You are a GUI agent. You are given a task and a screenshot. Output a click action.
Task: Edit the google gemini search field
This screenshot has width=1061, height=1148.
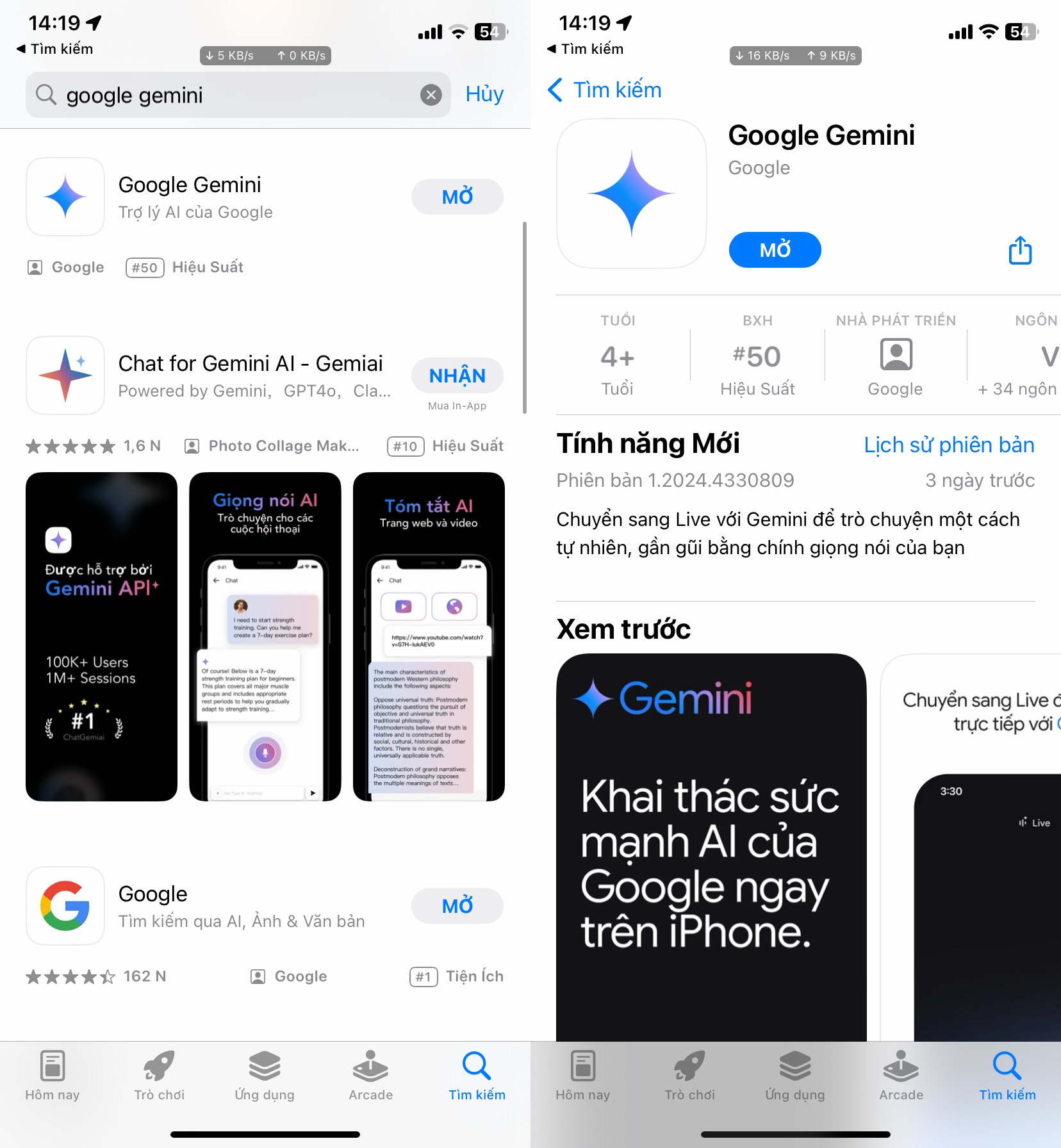[237, 95]
